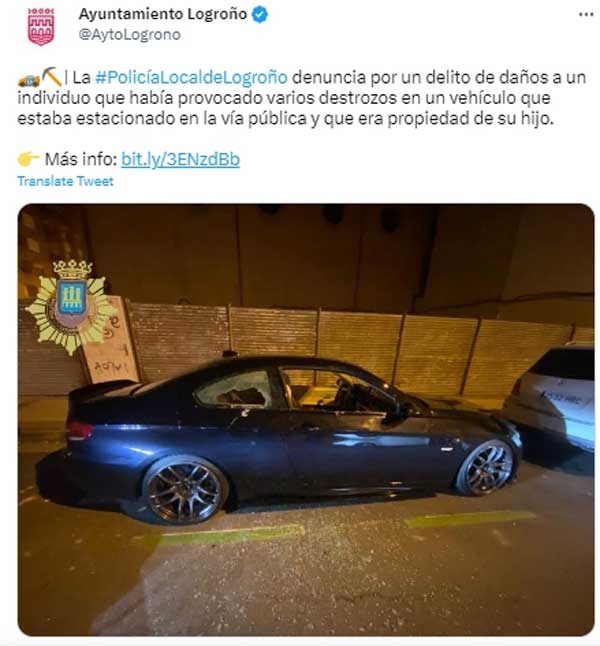The image size is (600, 646).
Task: Tap Translate Tweet
Action: click(x=65, y=181)
